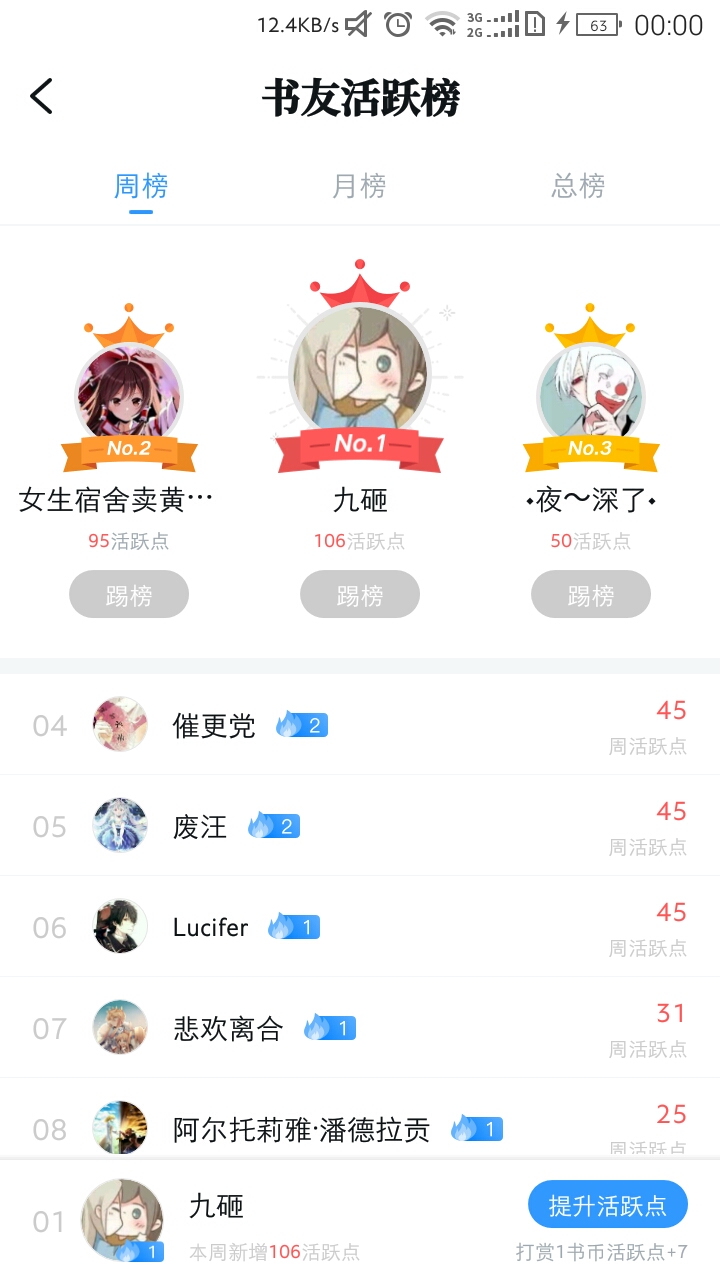Switch to the 总榜 tab

[578, 186]
